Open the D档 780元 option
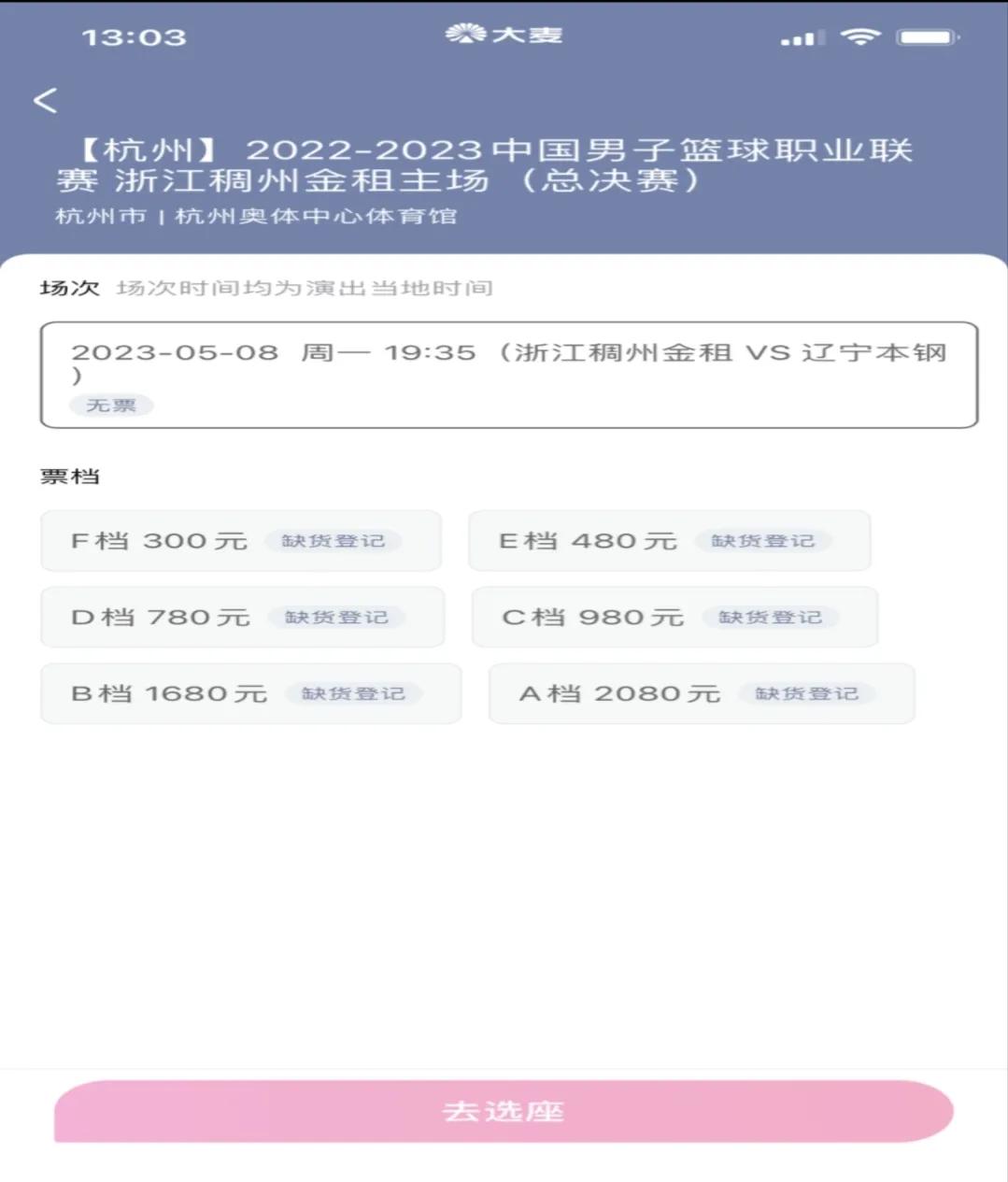Screen dimensions: 1008x1182 click(241, 617)
